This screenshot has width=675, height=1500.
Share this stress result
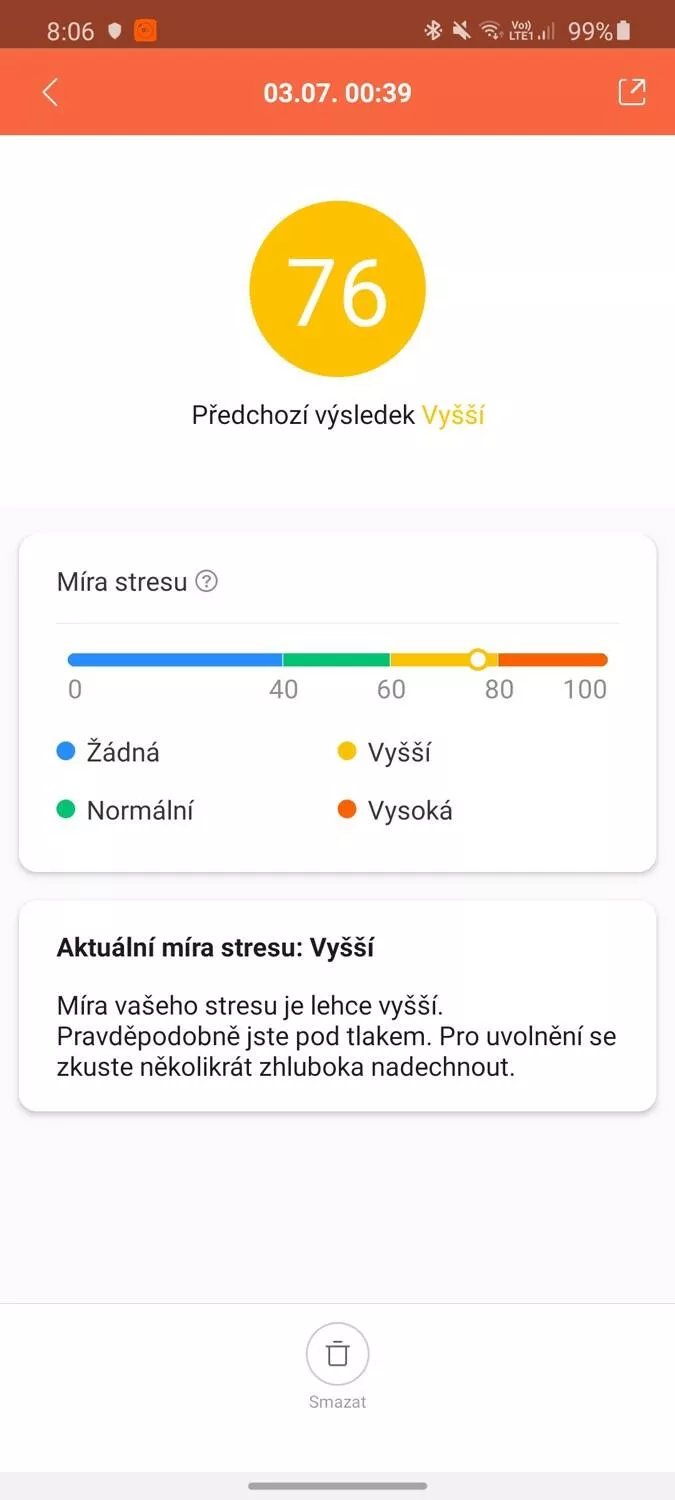point(632,92)
